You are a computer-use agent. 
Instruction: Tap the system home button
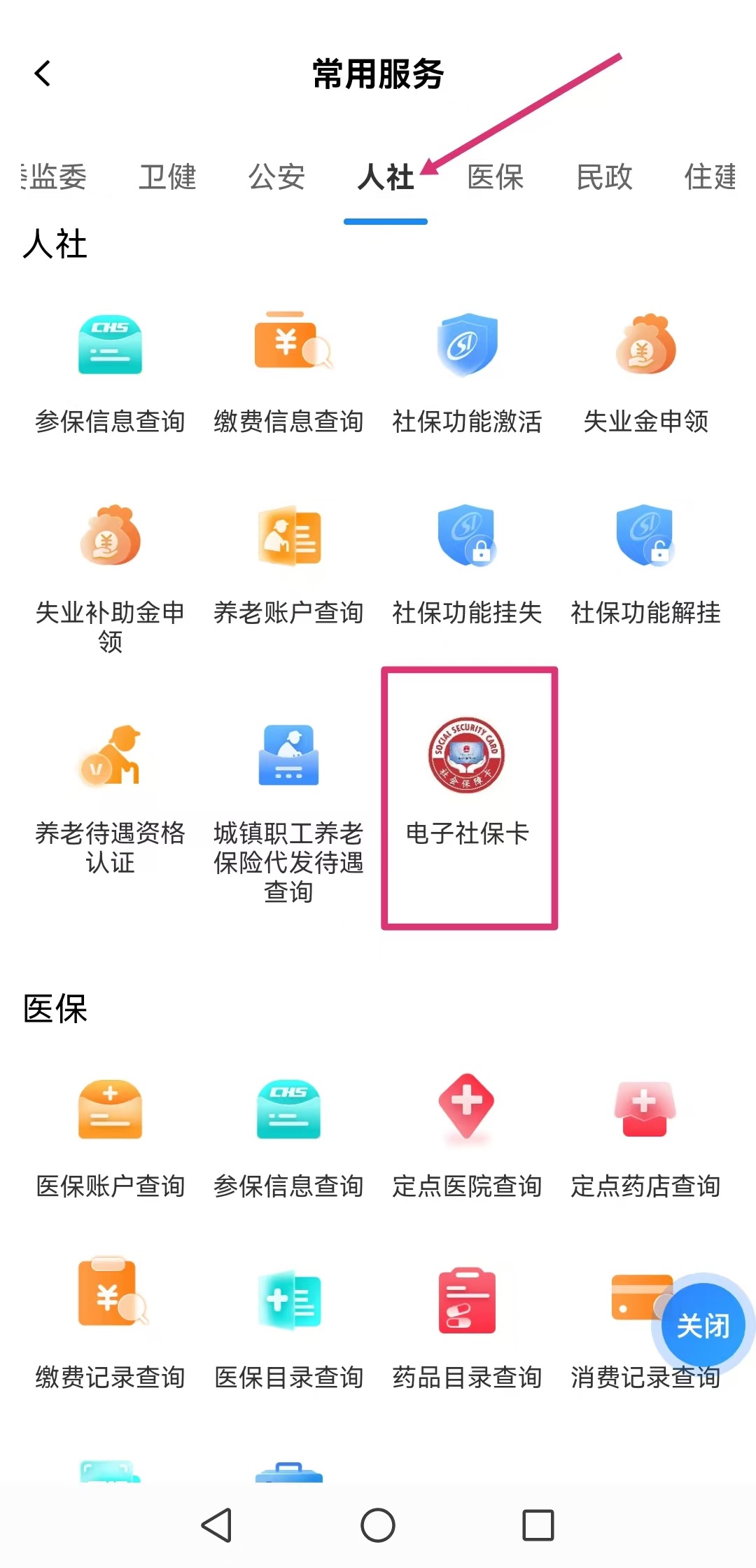(378, 1525)
